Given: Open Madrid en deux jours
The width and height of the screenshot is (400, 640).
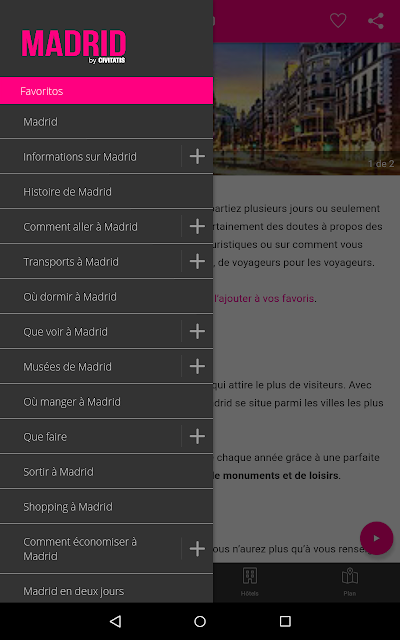Looking at the screenshot, I should (106, 589).
